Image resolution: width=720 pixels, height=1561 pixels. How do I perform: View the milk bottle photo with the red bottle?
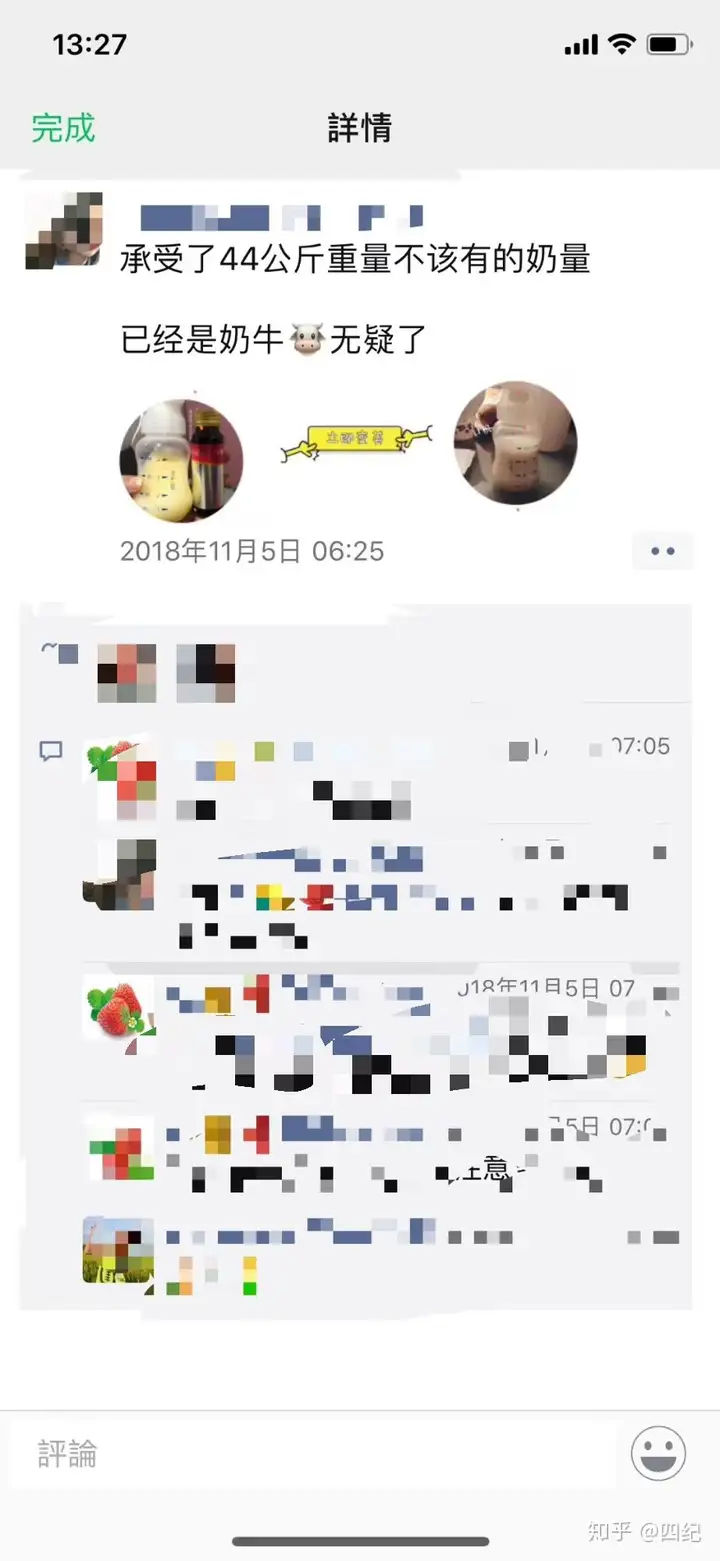coord(182,461)
